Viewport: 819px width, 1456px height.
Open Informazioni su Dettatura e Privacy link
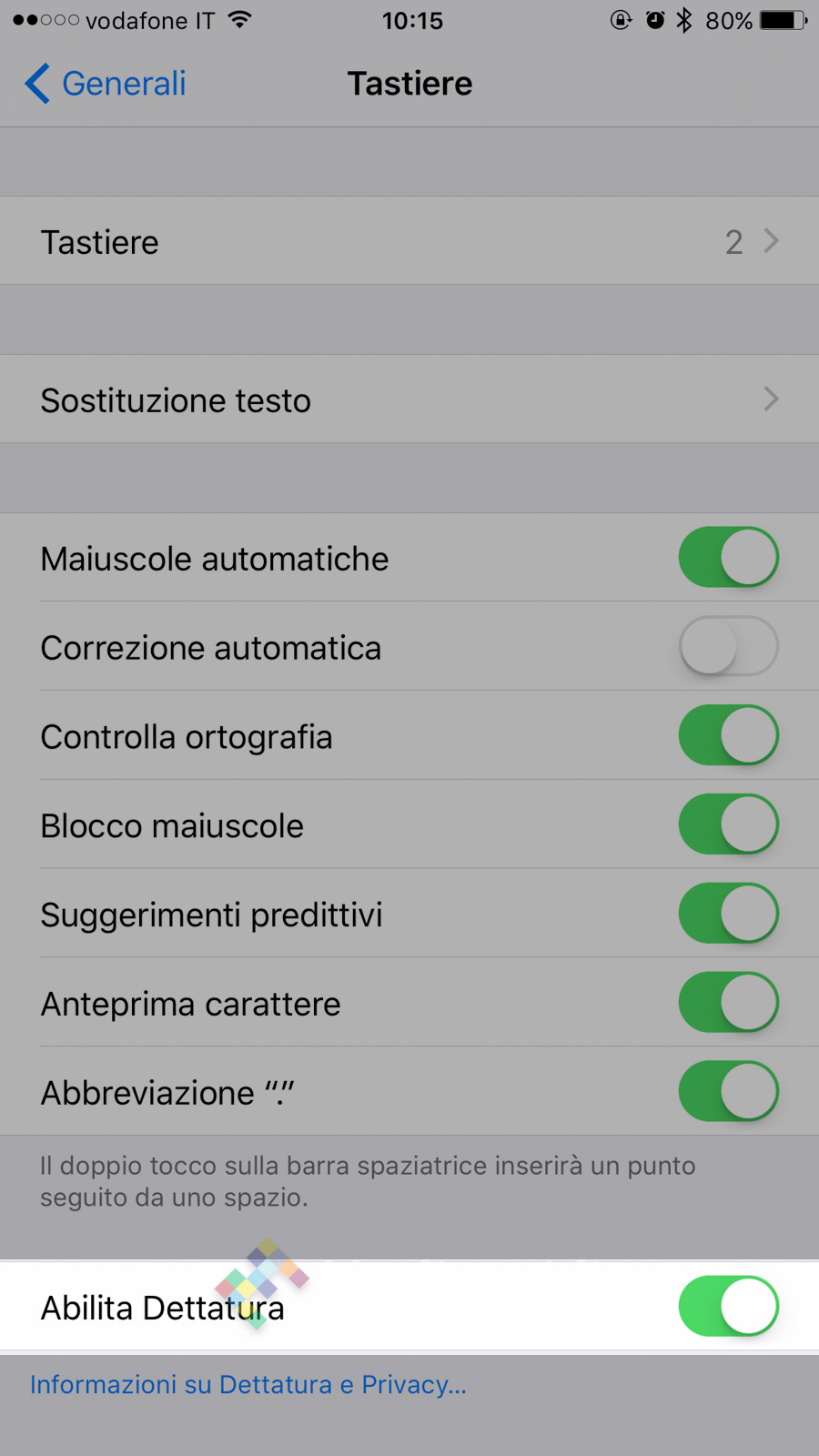248,1385
